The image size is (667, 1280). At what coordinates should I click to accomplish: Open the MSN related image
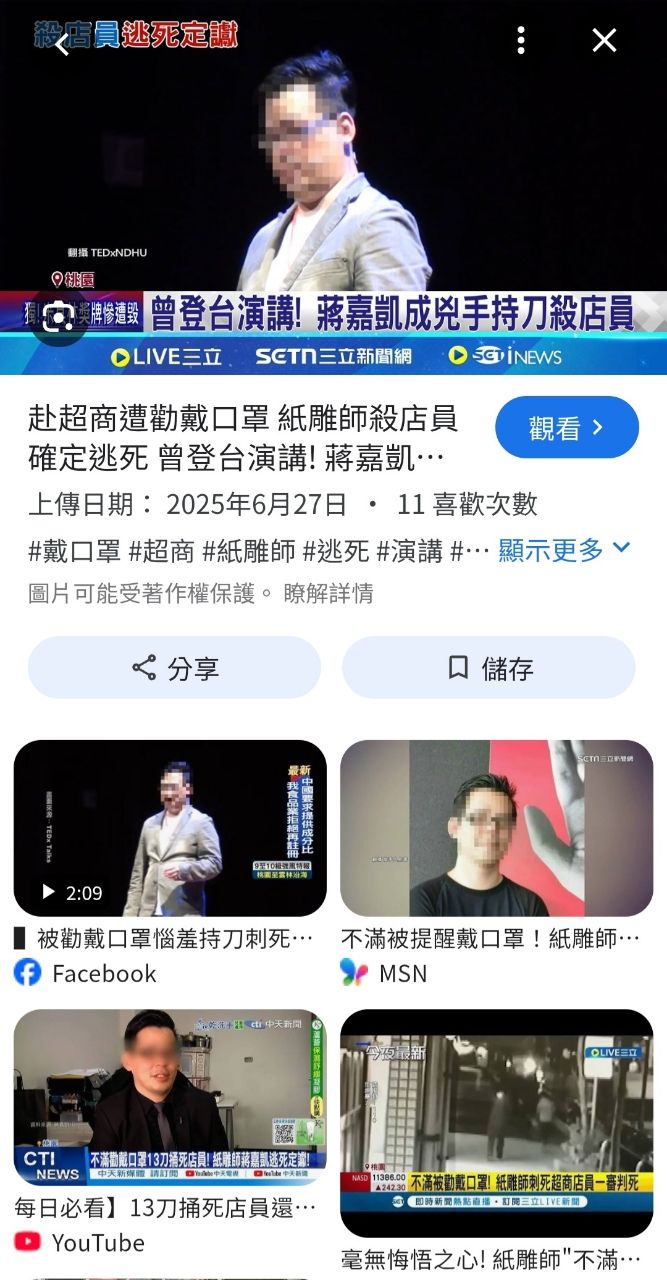(496, 828)
